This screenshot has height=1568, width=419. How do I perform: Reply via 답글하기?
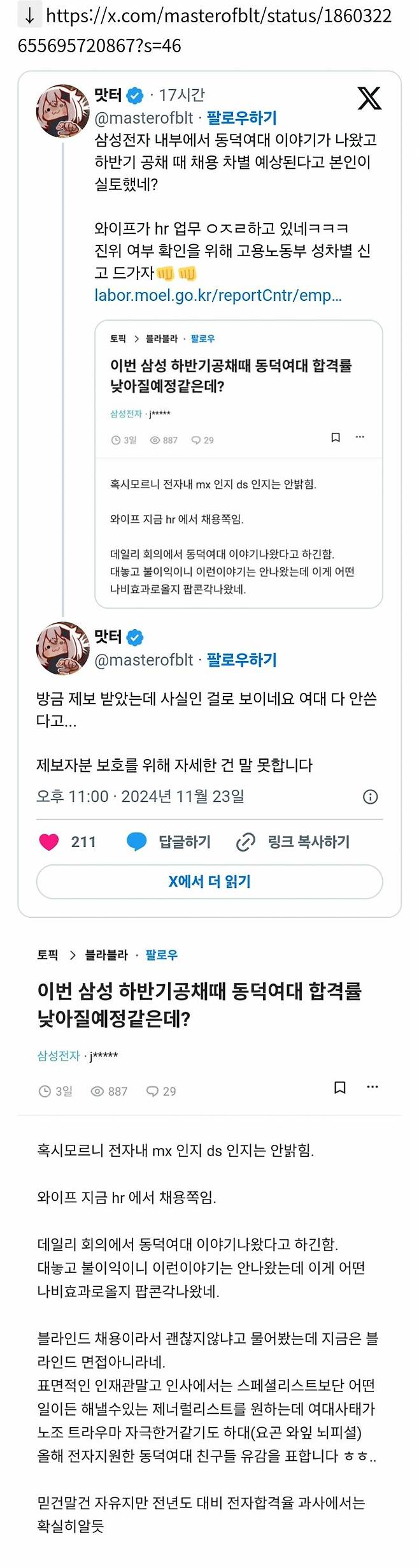pyautogui.click(x=169, y=842)
